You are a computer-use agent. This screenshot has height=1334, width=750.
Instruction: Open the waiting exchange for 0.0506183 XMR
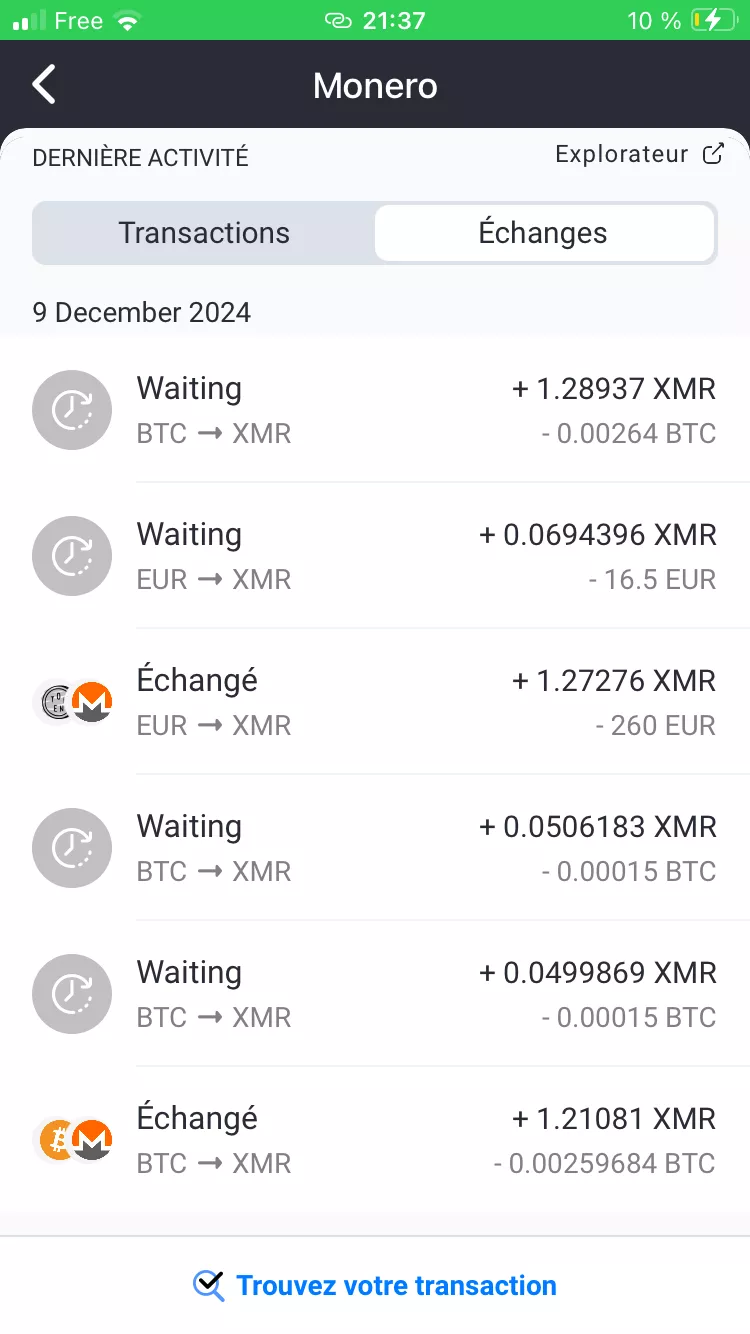click(375, 848)
